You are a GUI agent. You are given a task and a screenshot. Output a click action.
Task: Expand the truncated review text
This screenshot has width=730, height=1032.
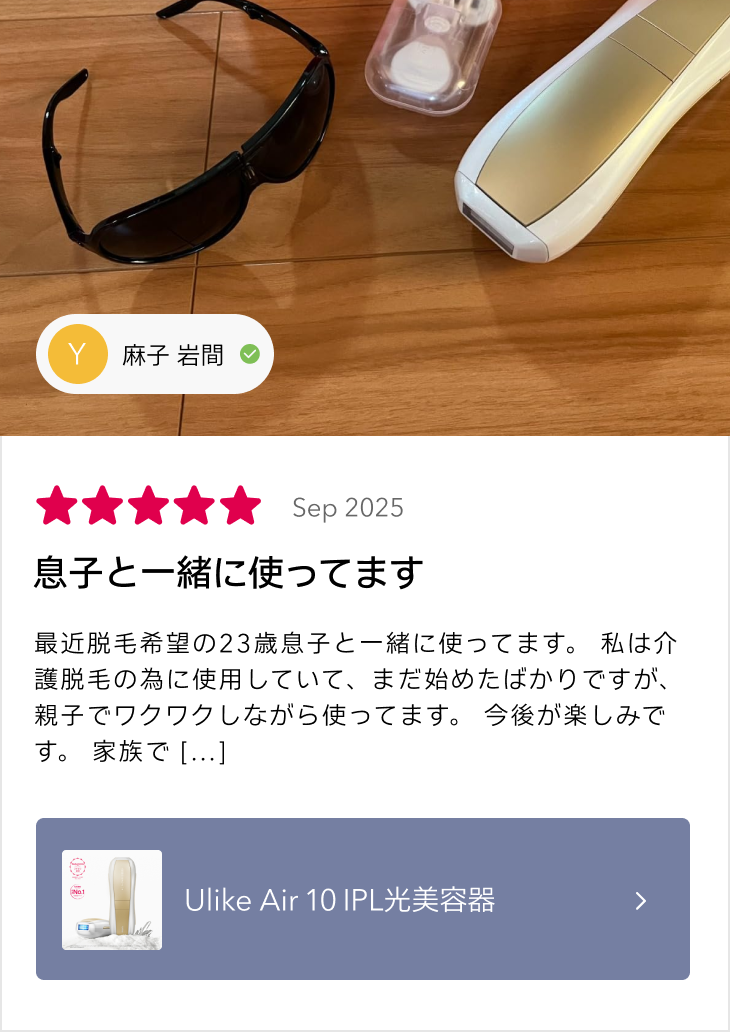click(203, 752)
